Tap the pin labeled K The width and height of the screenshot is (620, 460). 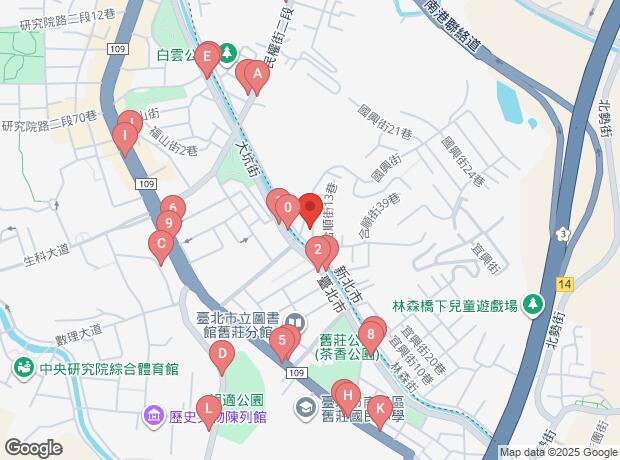click(379, 408)
